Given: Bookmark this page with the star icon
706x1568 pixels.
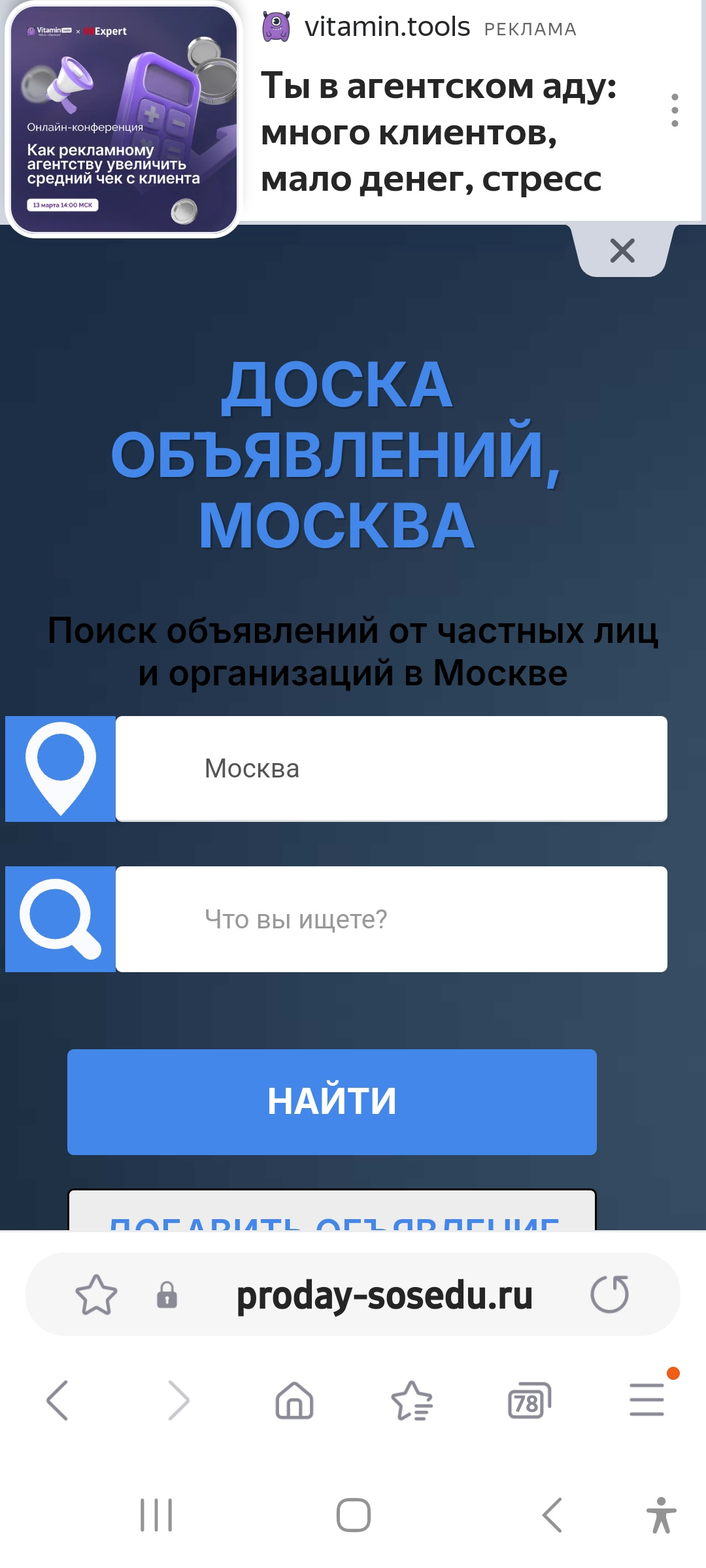Looking at the screenshot, I should [x=96, y=1295].
